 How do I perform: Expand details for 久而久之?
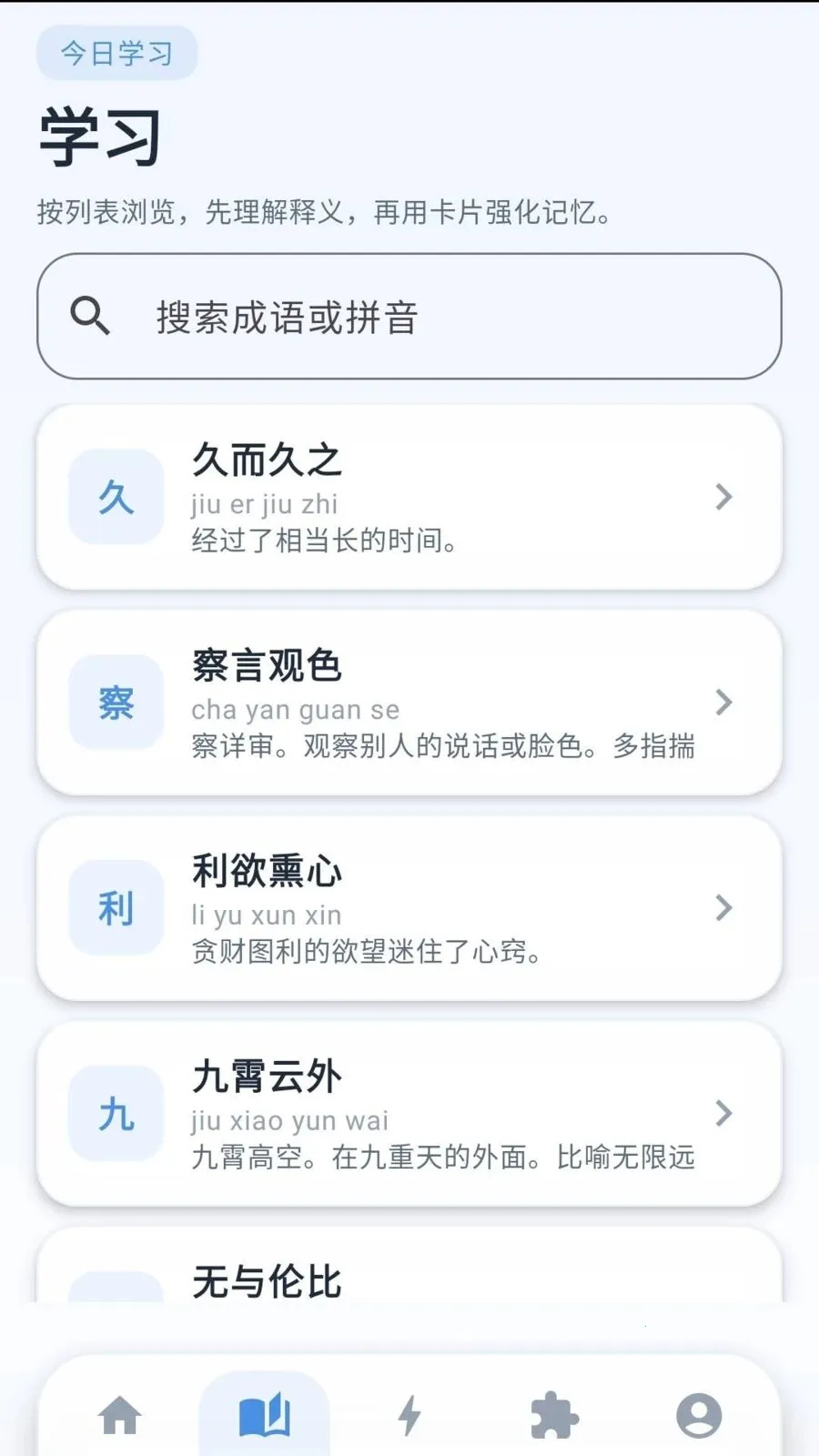pos(723,496)
